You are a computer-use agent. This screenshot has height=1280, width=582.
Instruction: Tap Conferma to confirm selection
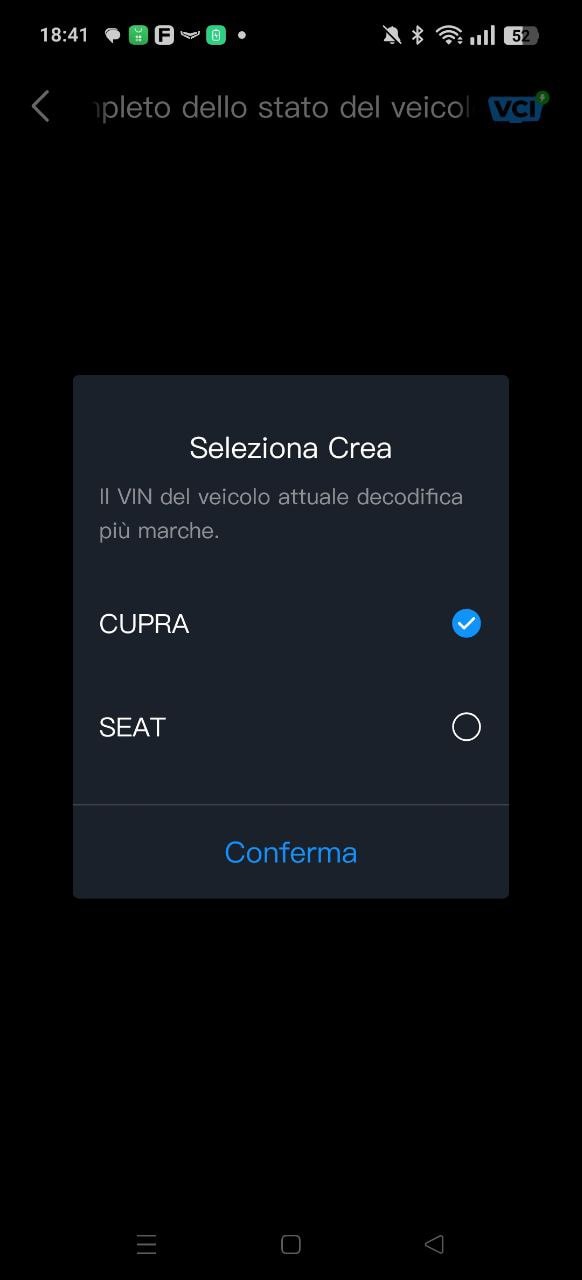tap(290, 852)
